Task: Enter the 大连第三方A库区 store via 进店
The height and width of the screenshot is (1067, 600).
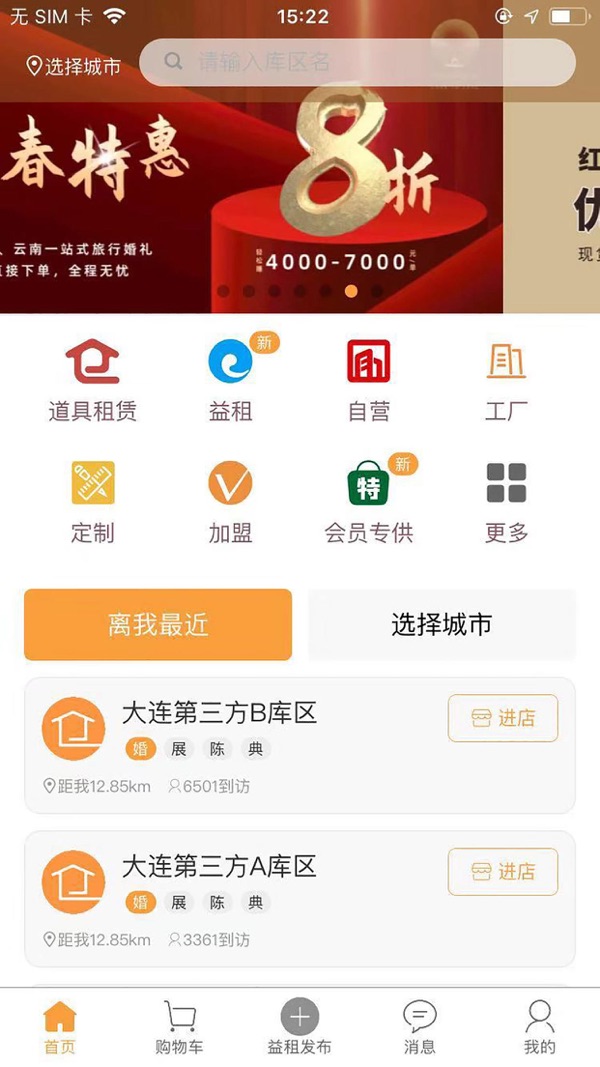Action: tap(502, 871)
